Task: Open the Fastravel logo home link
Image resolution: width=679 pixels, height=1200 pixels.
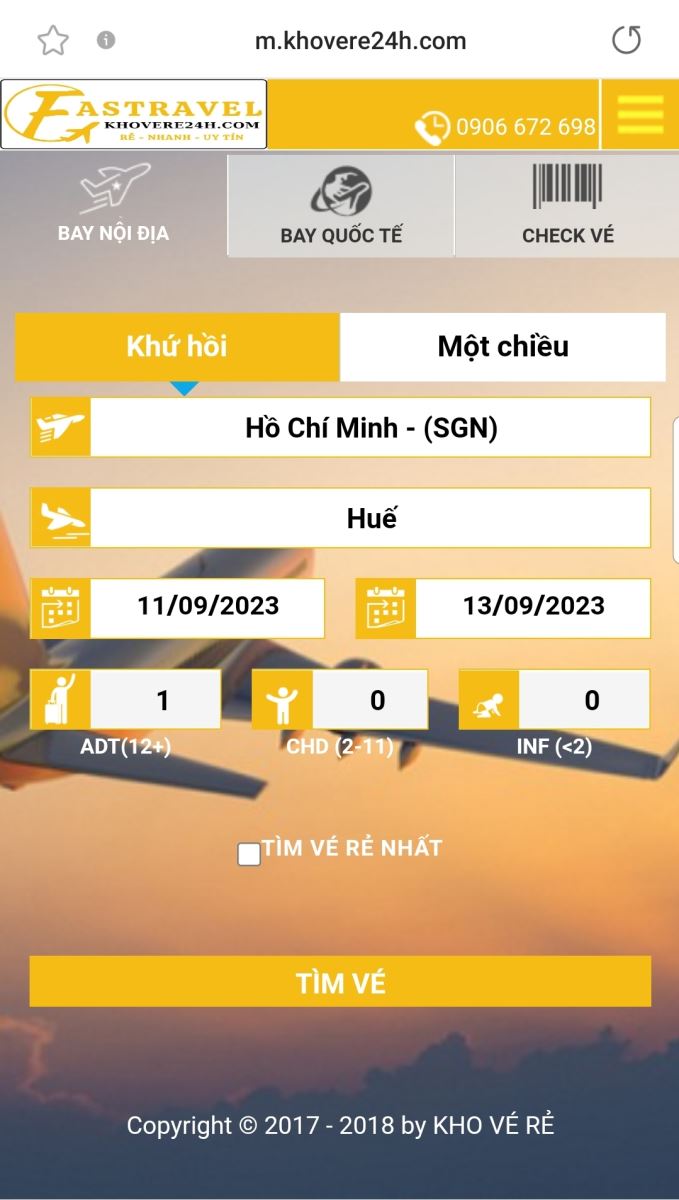Action: 134,114
